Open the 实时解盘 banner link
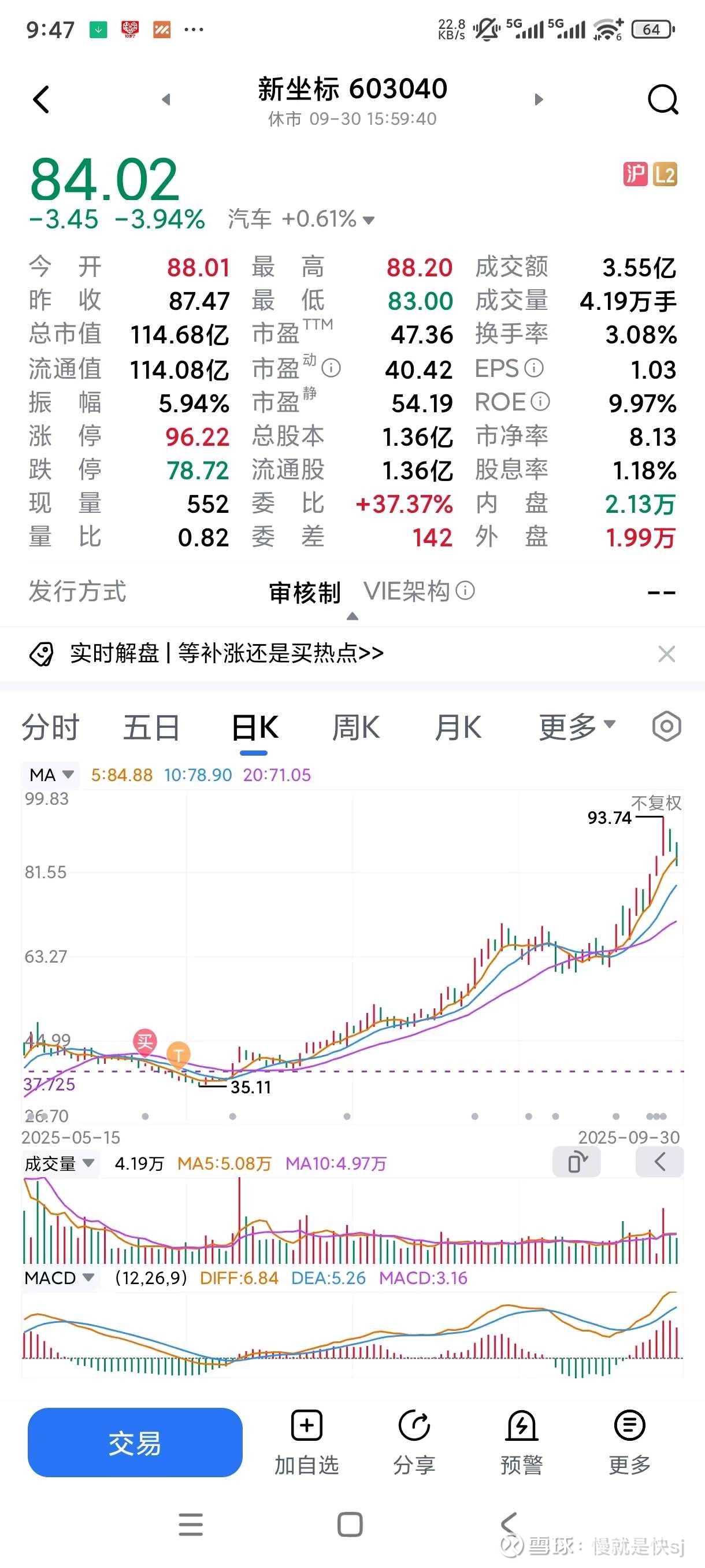This screenshot has height=1568, width=705. [x=227, y=653]
